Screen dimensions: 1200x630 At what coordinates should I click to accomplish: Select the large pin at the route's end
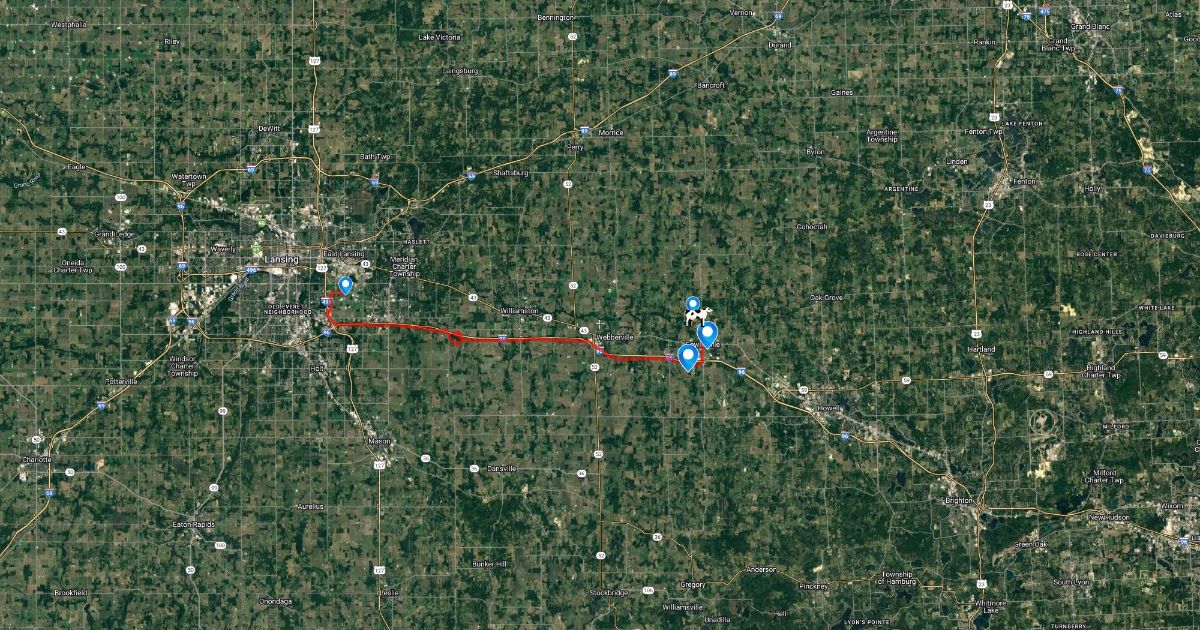click(x=688, y=357)
